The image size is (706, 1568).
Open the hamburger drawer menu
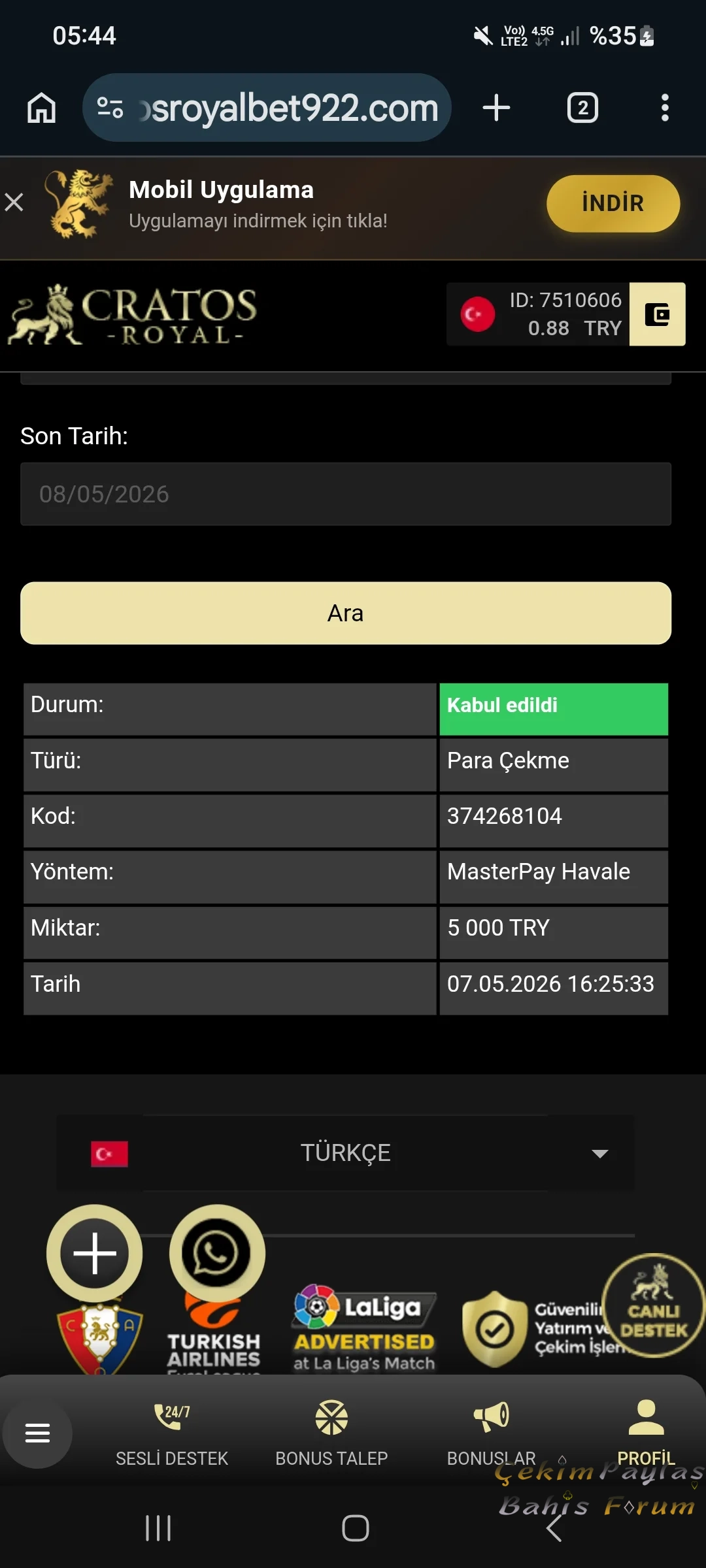point(37,1433)
